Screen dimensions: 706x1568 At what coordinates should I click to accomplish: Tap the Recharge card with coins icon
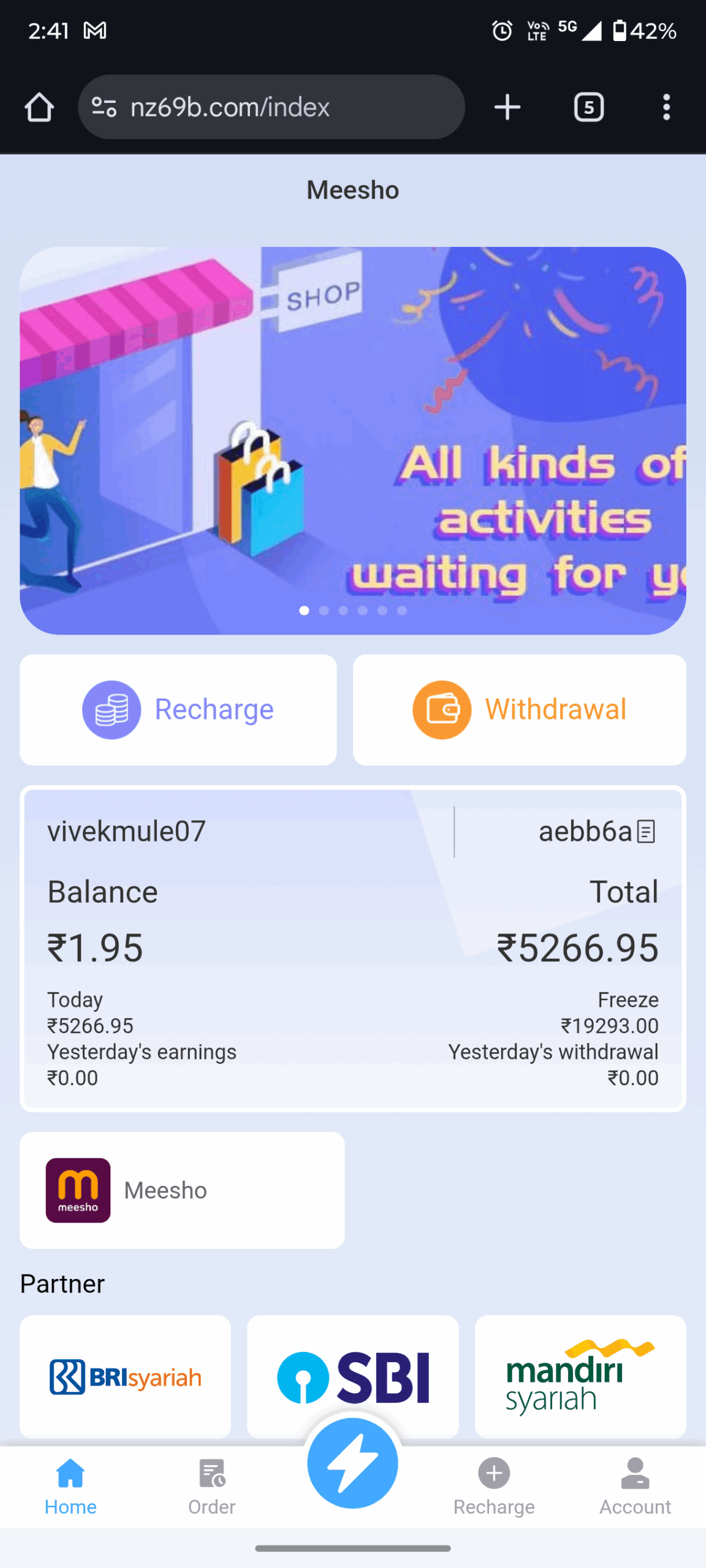[x=178, y=709]
